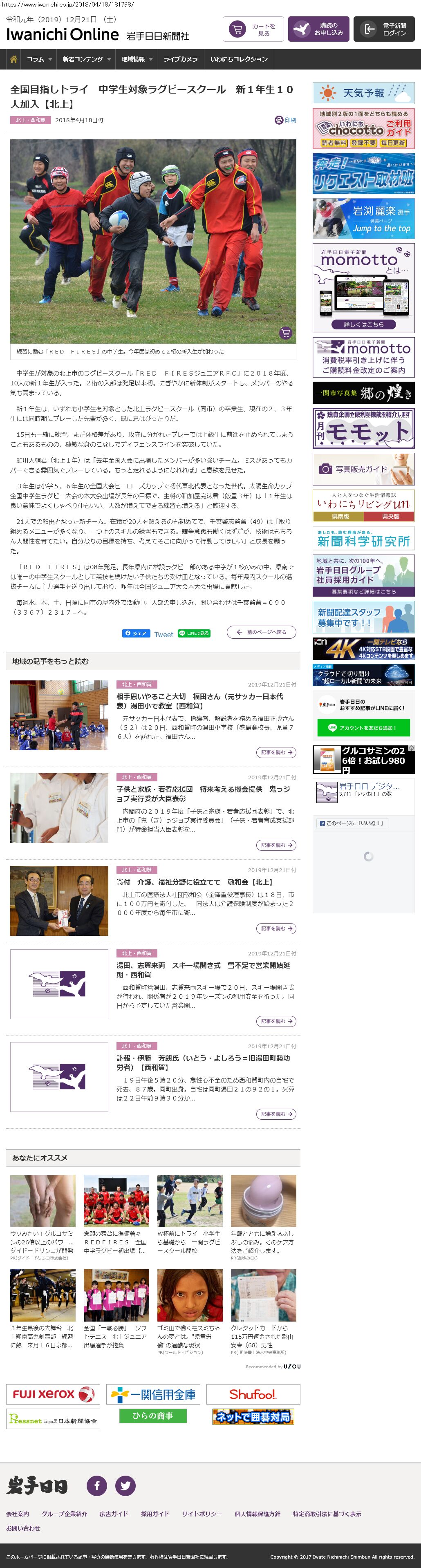Image resolution: width=421 pixels, height=1568 pixels.
Task: Open the 敬和会 寄付 article headline
Action: [194, 882]
